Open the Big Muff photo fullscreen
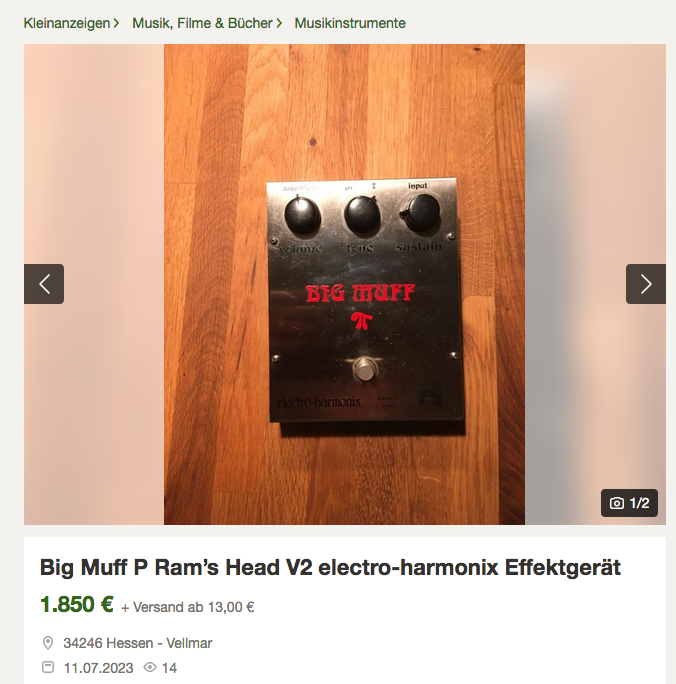Image resolution: width=676 pixels, height=684 pixels. point(344,300)
